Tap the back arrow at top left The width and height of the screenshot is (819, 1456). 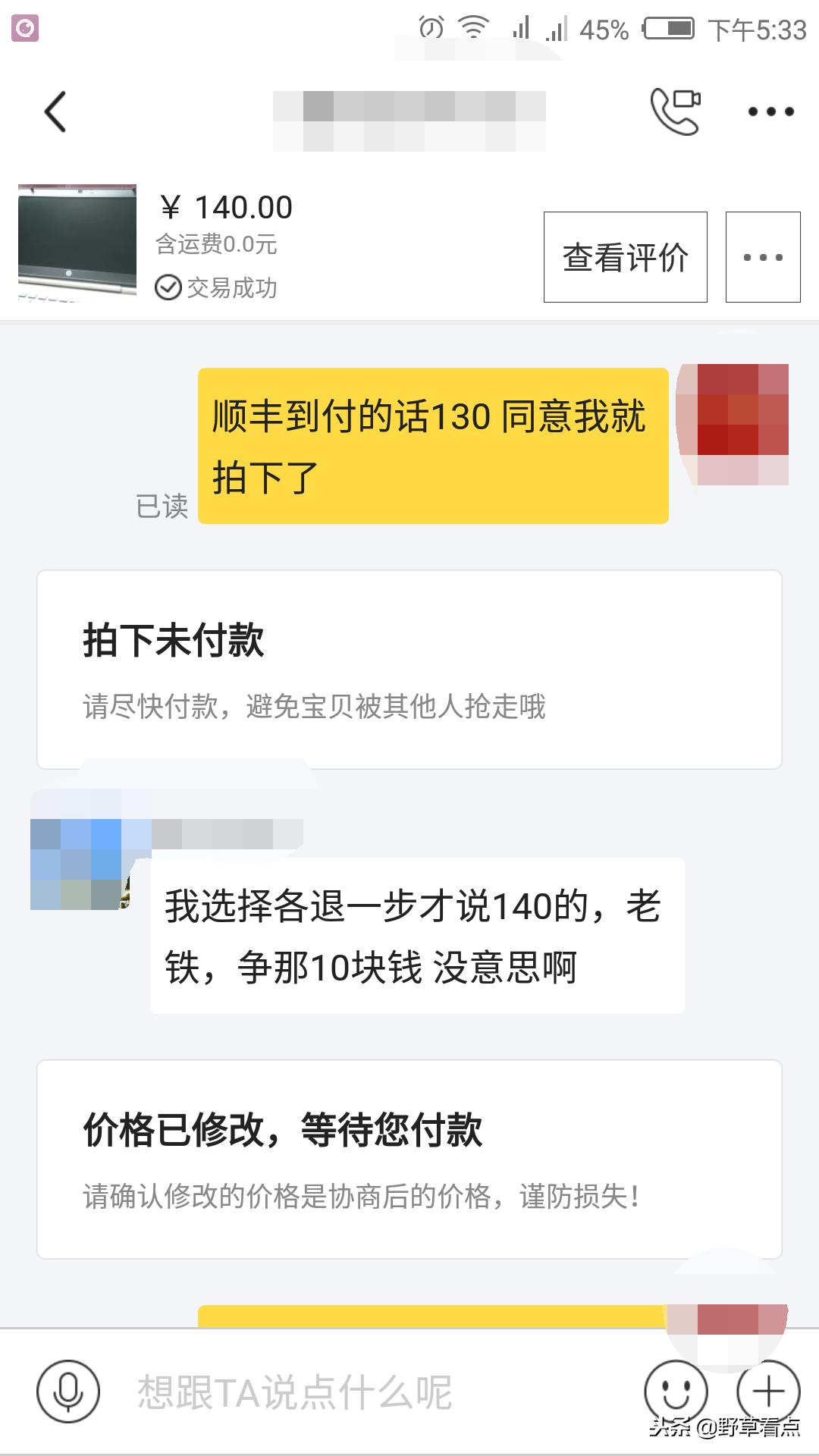tap(55, 111)
